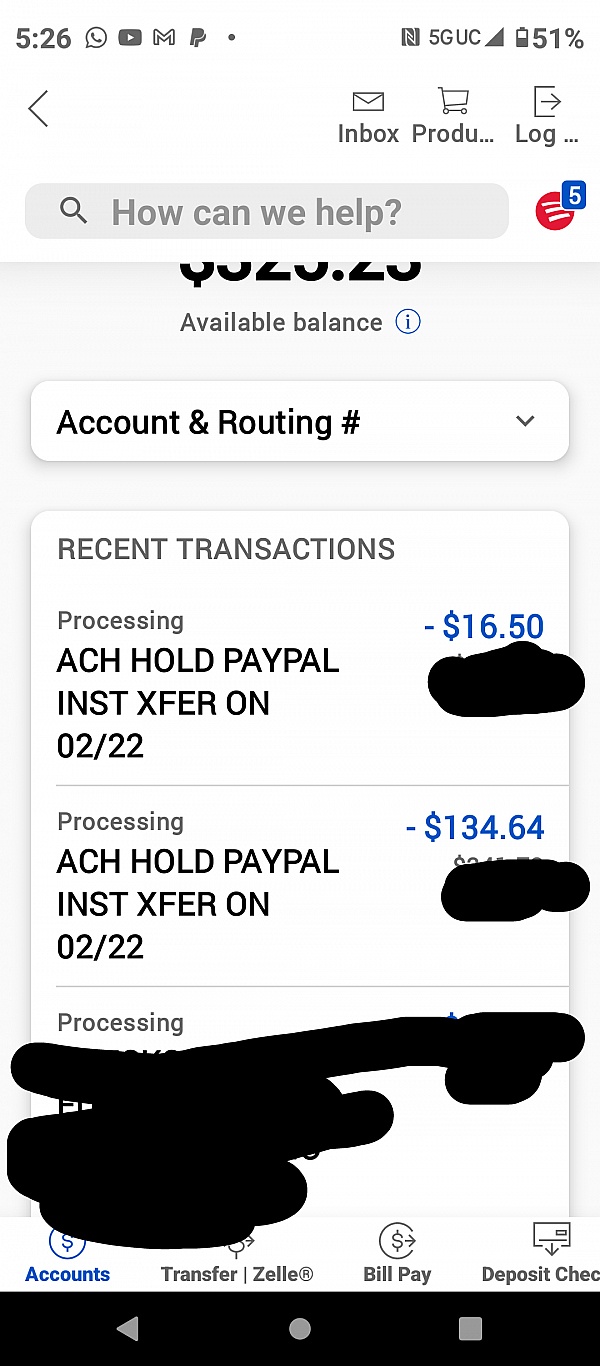Tap the 'How can we help?' search field
Image resolution: width=600 pixels, height=1366 pixels.
coord(267,211)
